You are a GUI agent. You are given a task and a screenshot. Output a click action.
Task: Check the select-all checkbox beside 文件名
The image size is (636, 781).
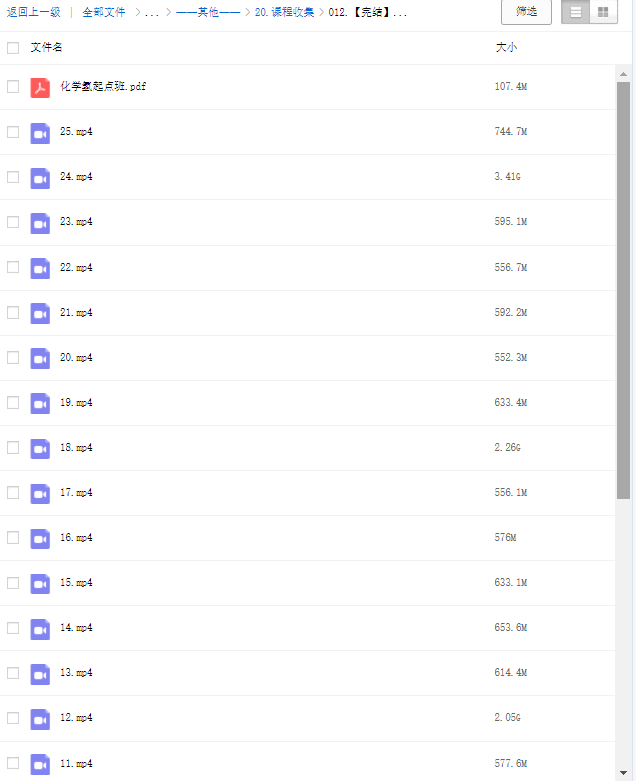click(x=13, y=48)
